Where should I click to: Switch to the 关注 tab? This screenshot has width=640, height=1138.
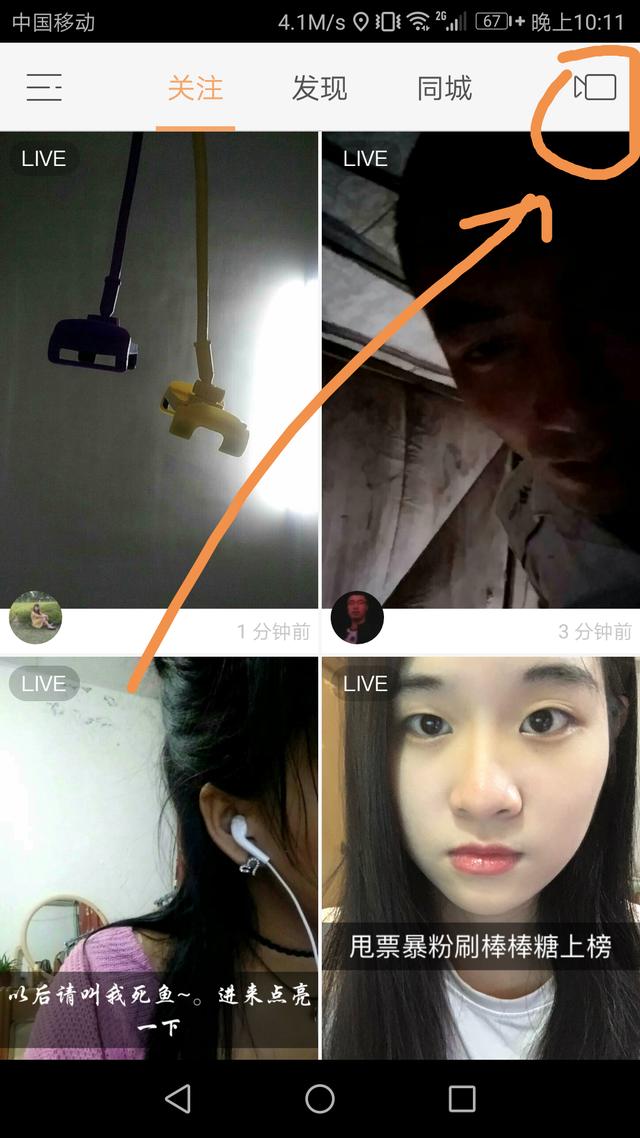click(x=195, y=88)
